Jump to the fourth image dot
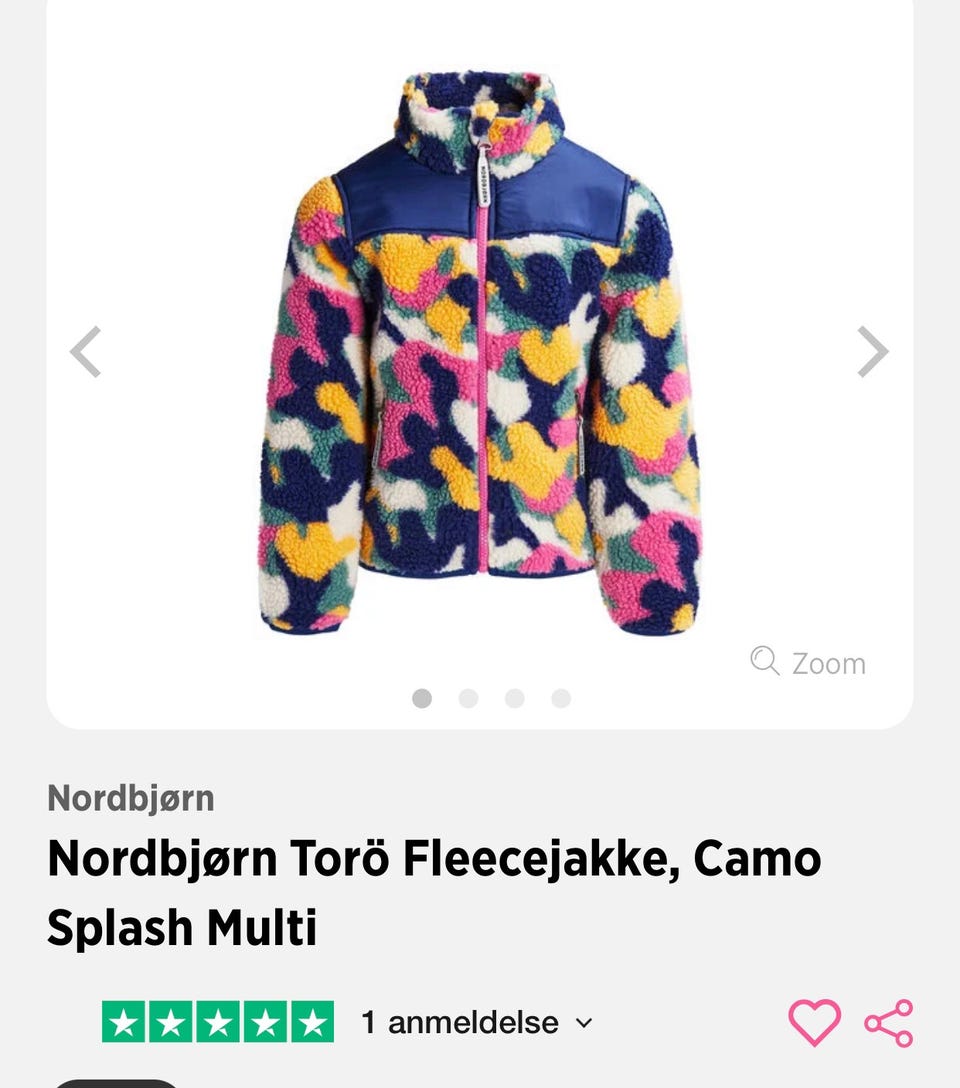960x1088 pixels. [561, 699]
